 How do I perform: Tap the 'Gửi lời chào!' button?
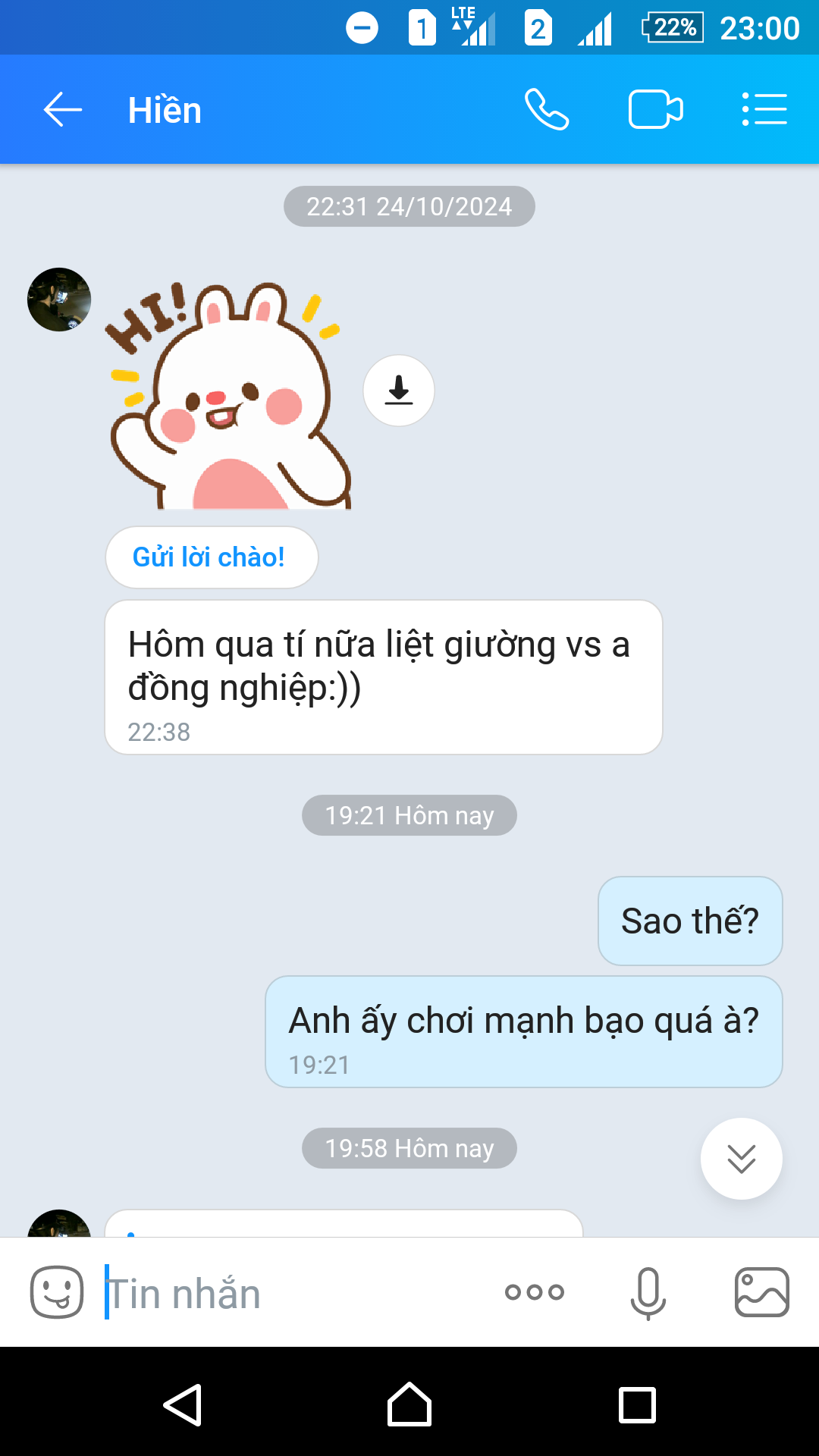coord(212,557)
